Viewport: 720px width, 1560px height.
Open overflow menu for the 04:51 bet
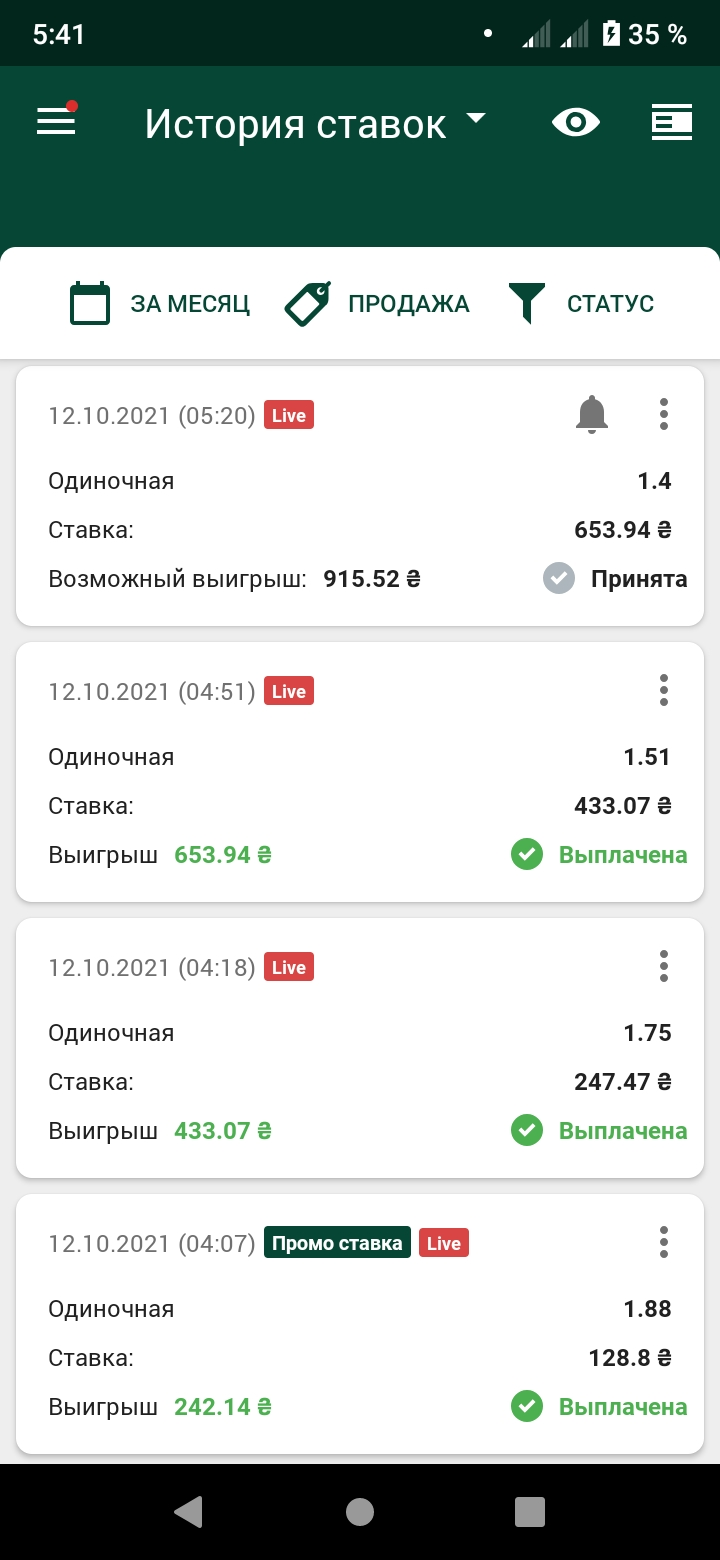click(x=664, y=690)
